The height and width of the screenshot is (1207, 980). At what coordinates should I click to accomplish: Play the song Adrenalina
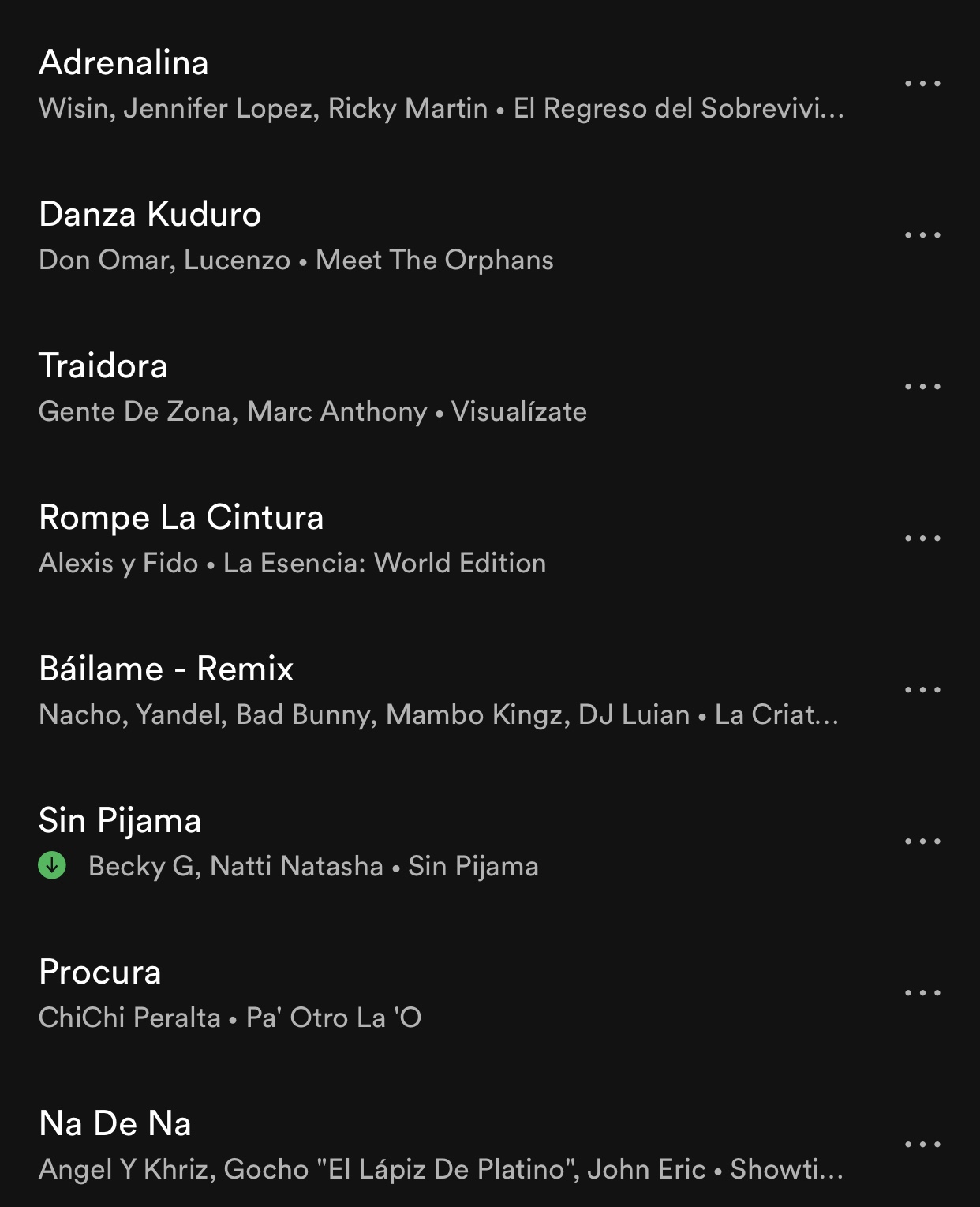(x=124, y=63)
